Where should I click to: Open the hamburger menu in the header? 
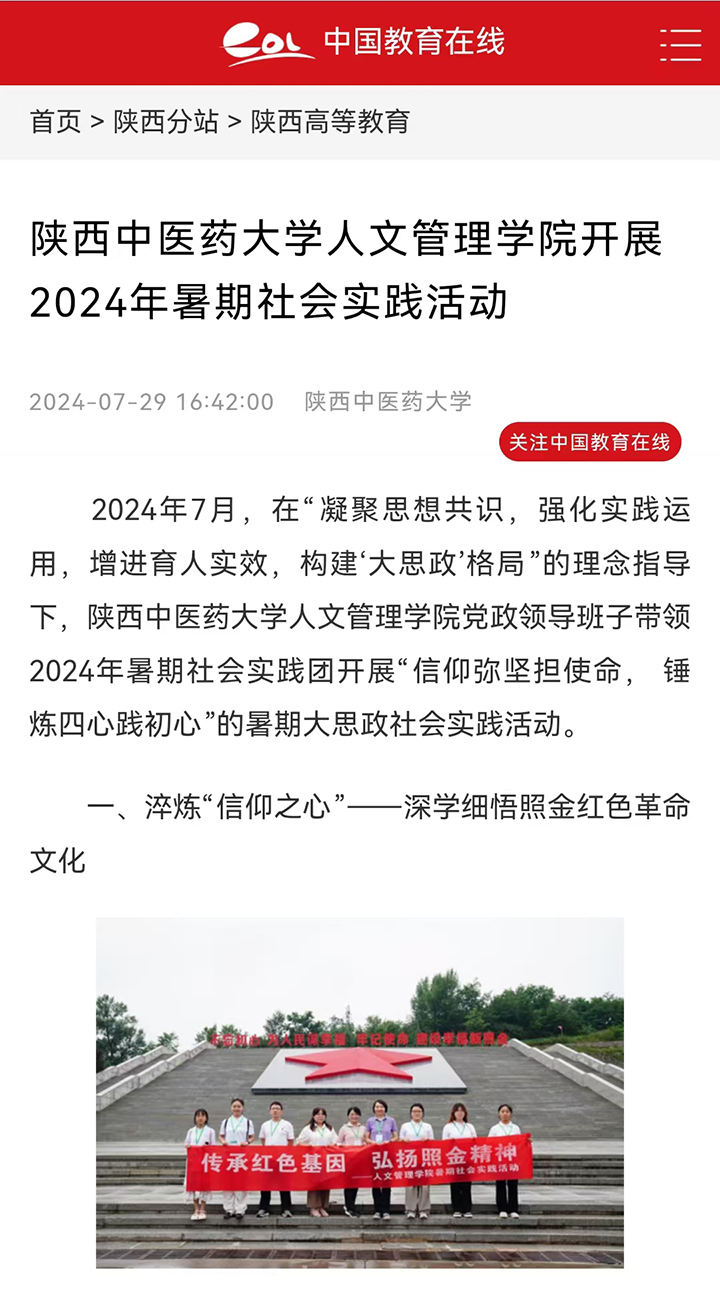point(680,45)
